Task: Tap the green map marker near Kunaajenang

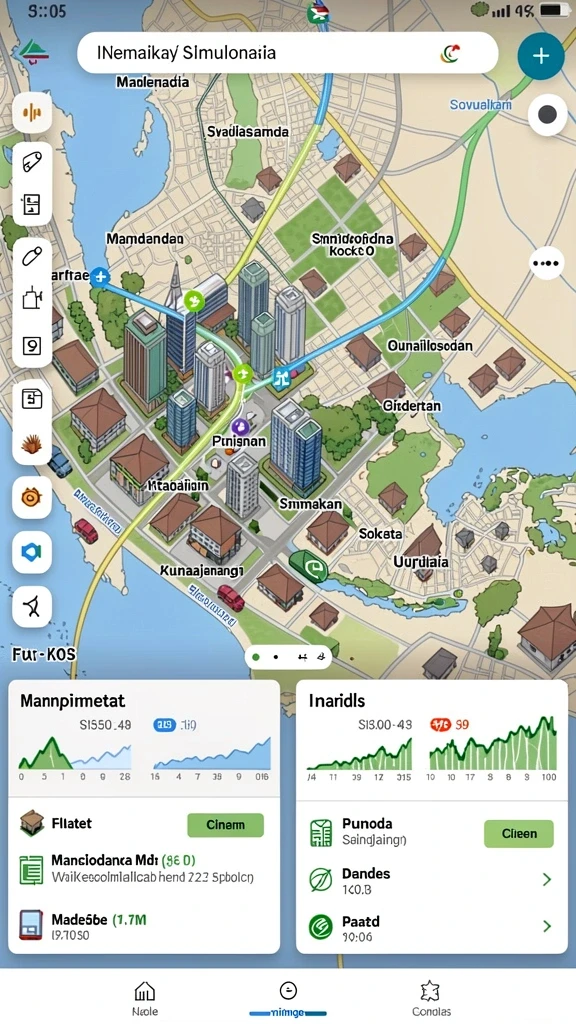Action: [x=308, y=566]
